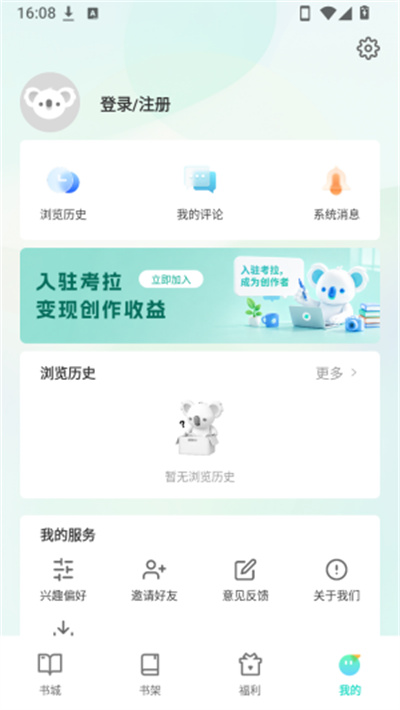Go to the 福利 tab
Viewport: 400px width, 710px height.
(250, 674)
